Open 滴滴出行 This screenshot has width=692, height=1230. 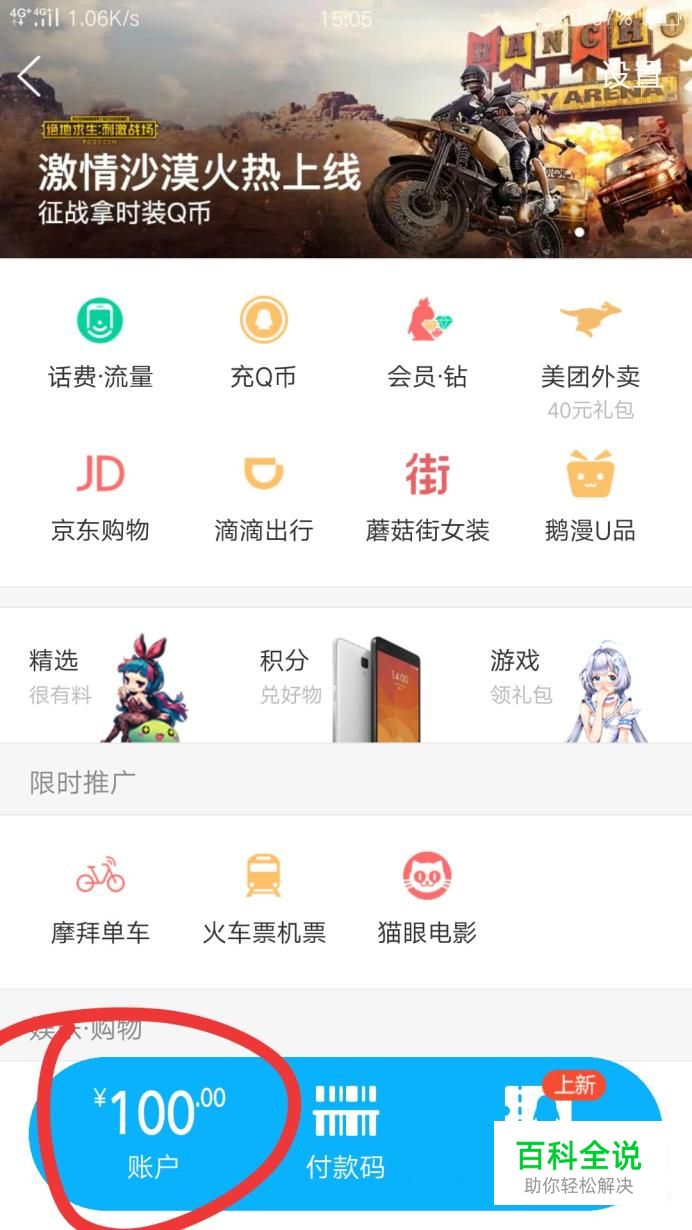263,496
